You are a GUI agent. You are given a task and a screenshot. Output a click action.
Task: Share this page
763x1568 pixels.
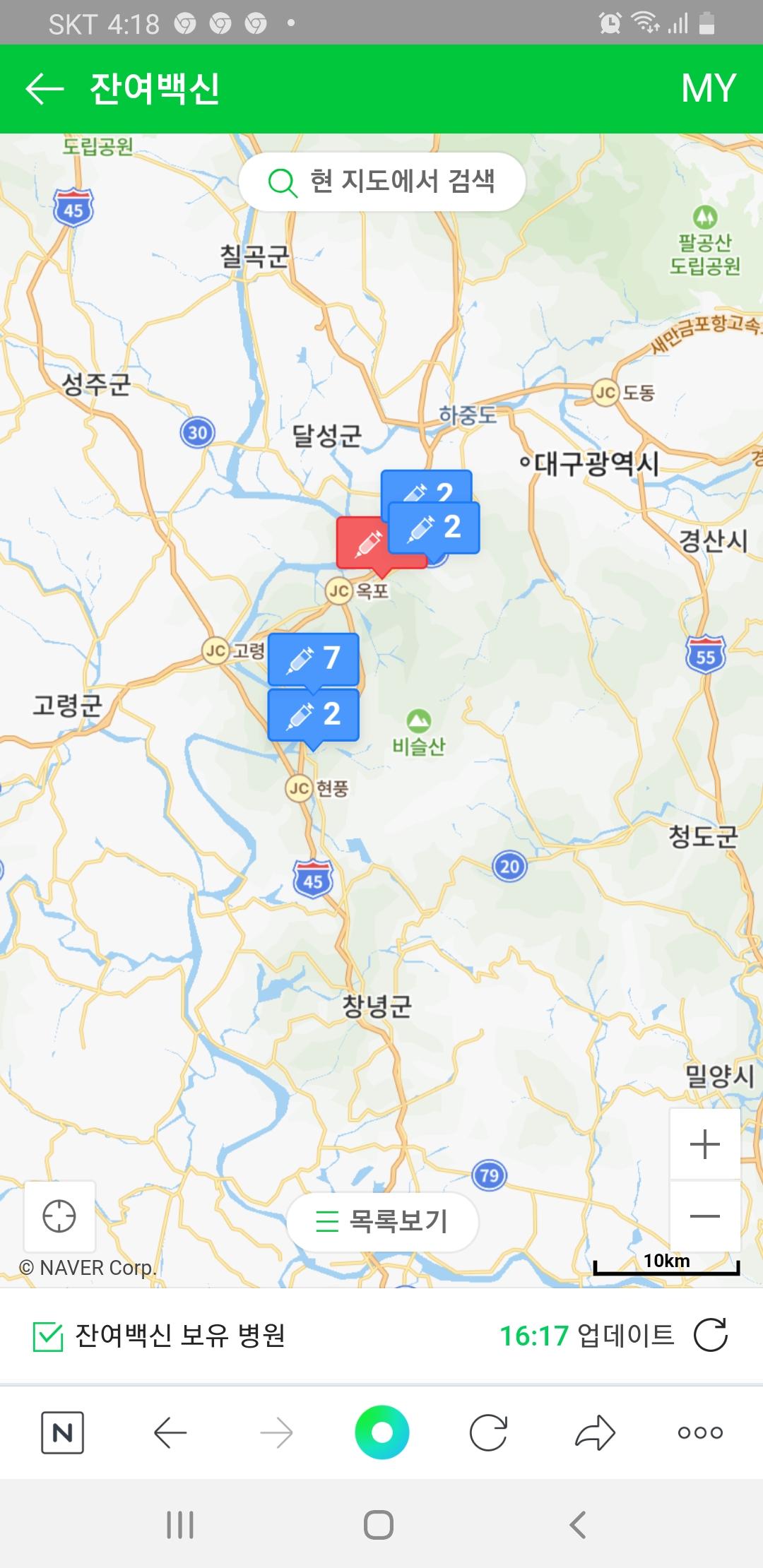(x=595, y=1432)
